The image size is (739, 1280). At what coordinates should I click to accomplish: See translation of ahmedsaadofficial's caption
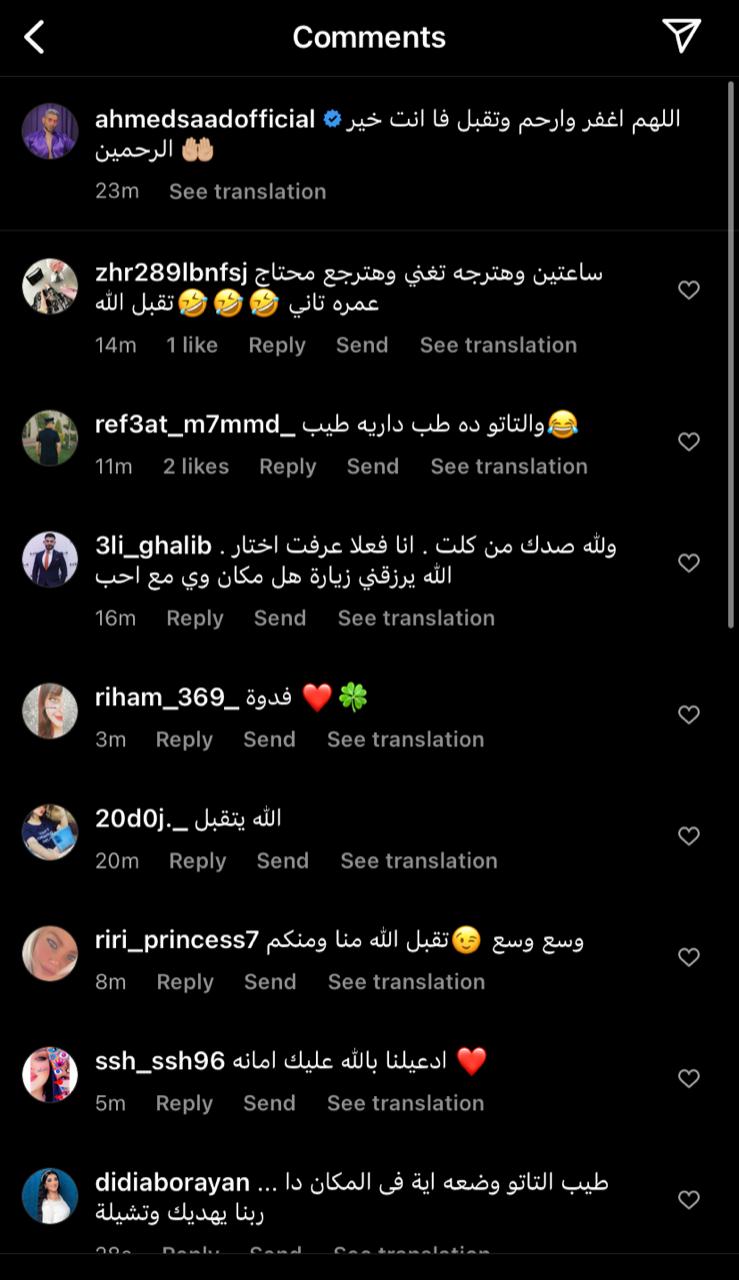click(x=247, y=191)
